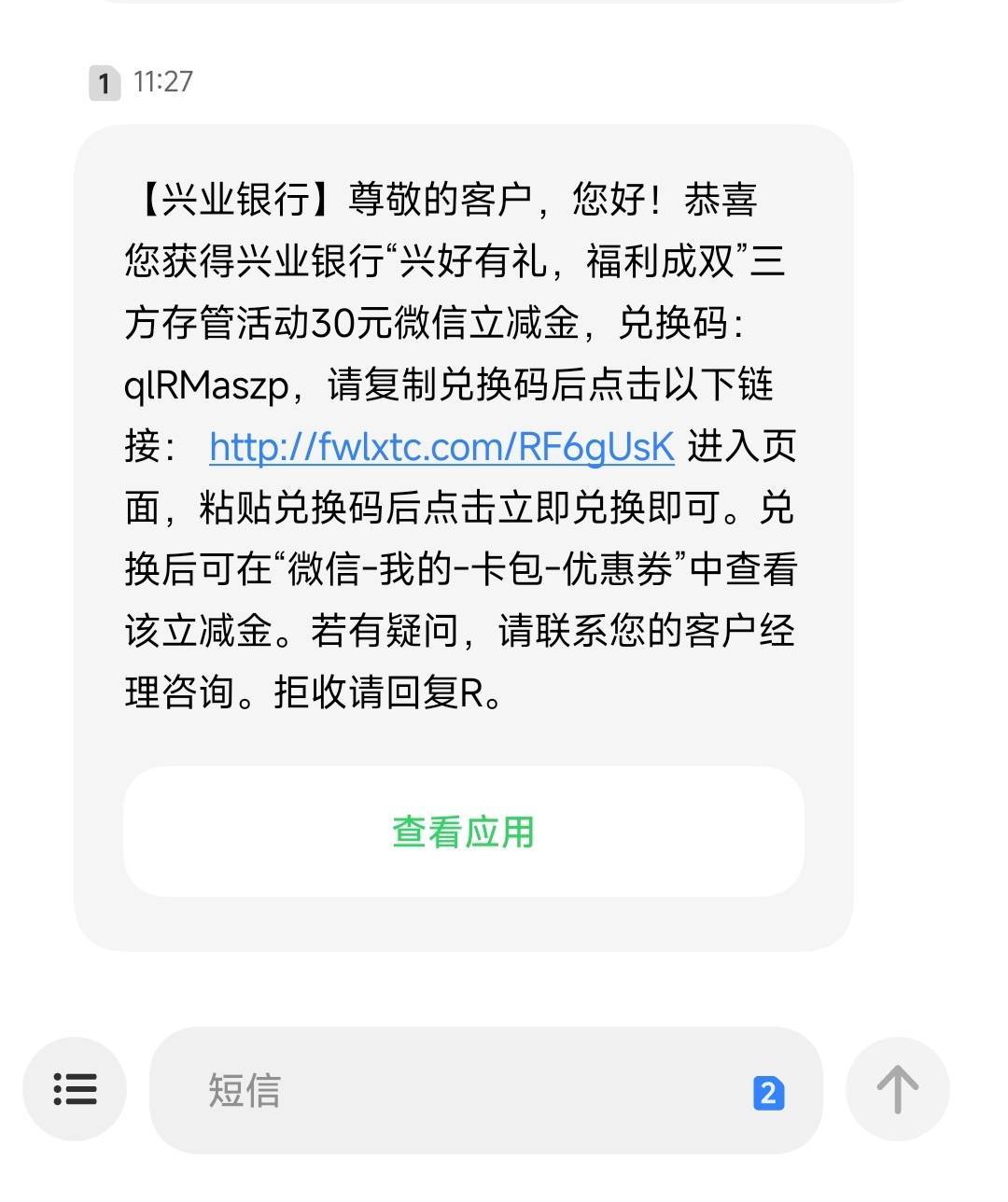This screenshot has height=1202, width=1008.
Task: Switch SIM using the blue 2 icon
Action: coord(768,1093)
